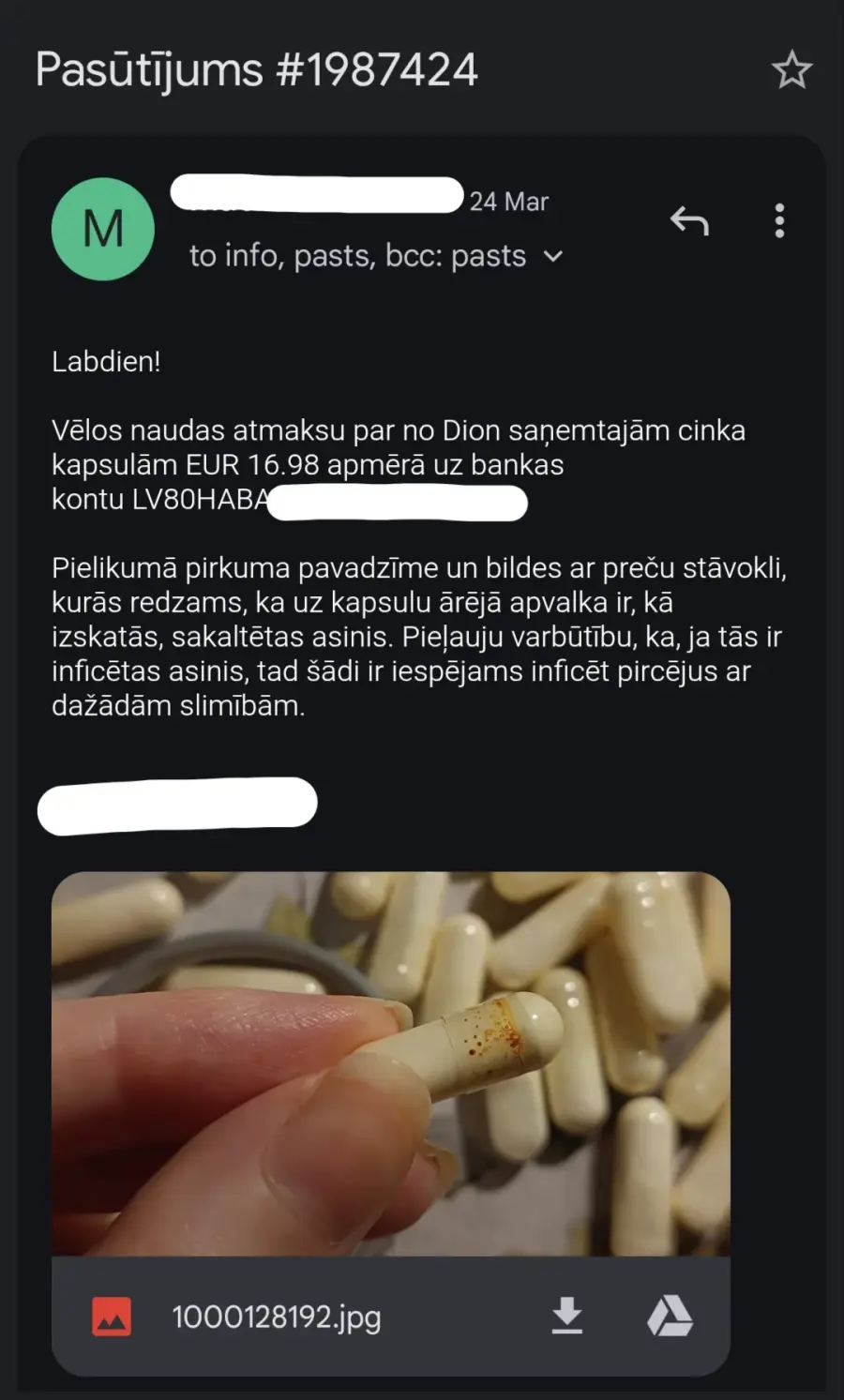Open the capsule photo attachment
844x1400 pixels.
[390, 1064]
